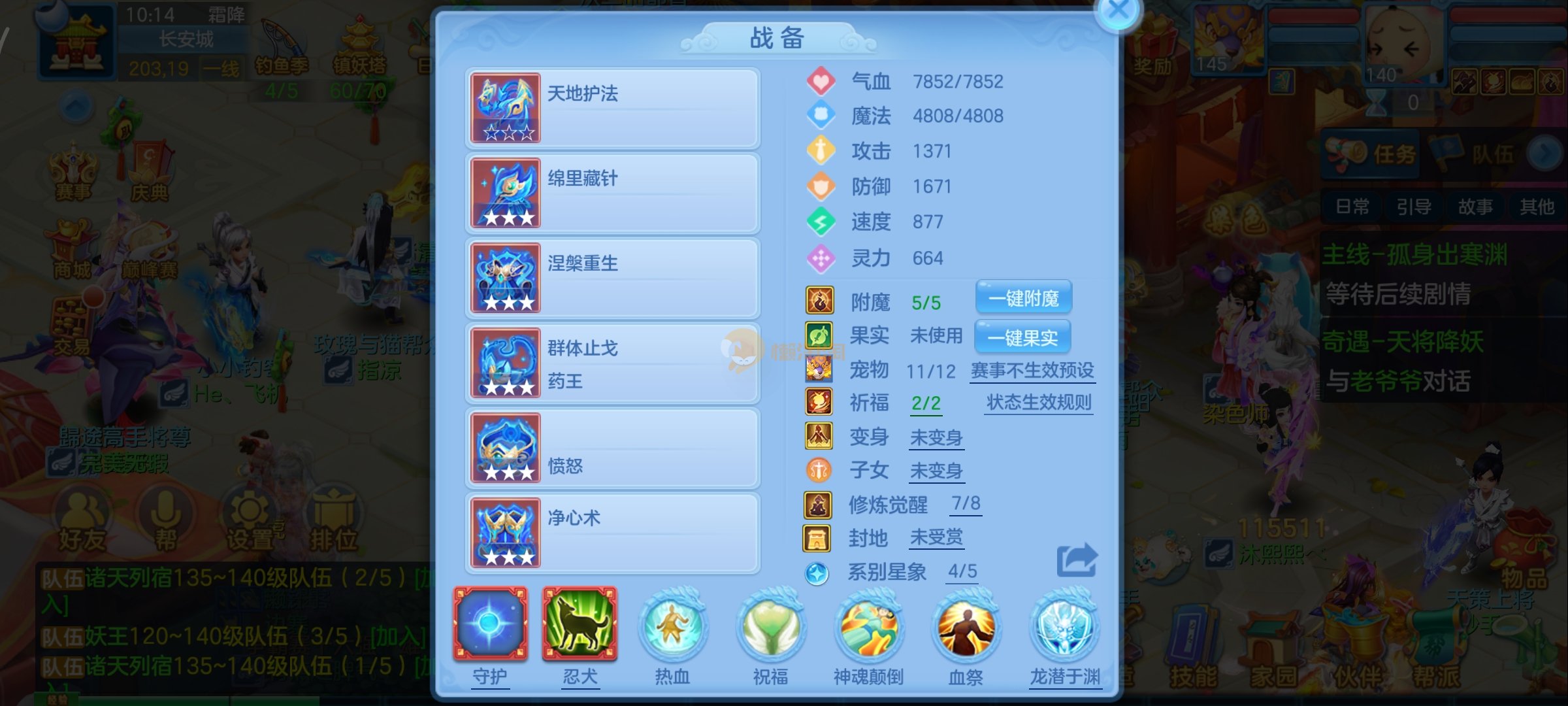1568x706 pixels.
Task: Open the 群体止戈 药王 equipment row
Action: click(x=612, y=363)
